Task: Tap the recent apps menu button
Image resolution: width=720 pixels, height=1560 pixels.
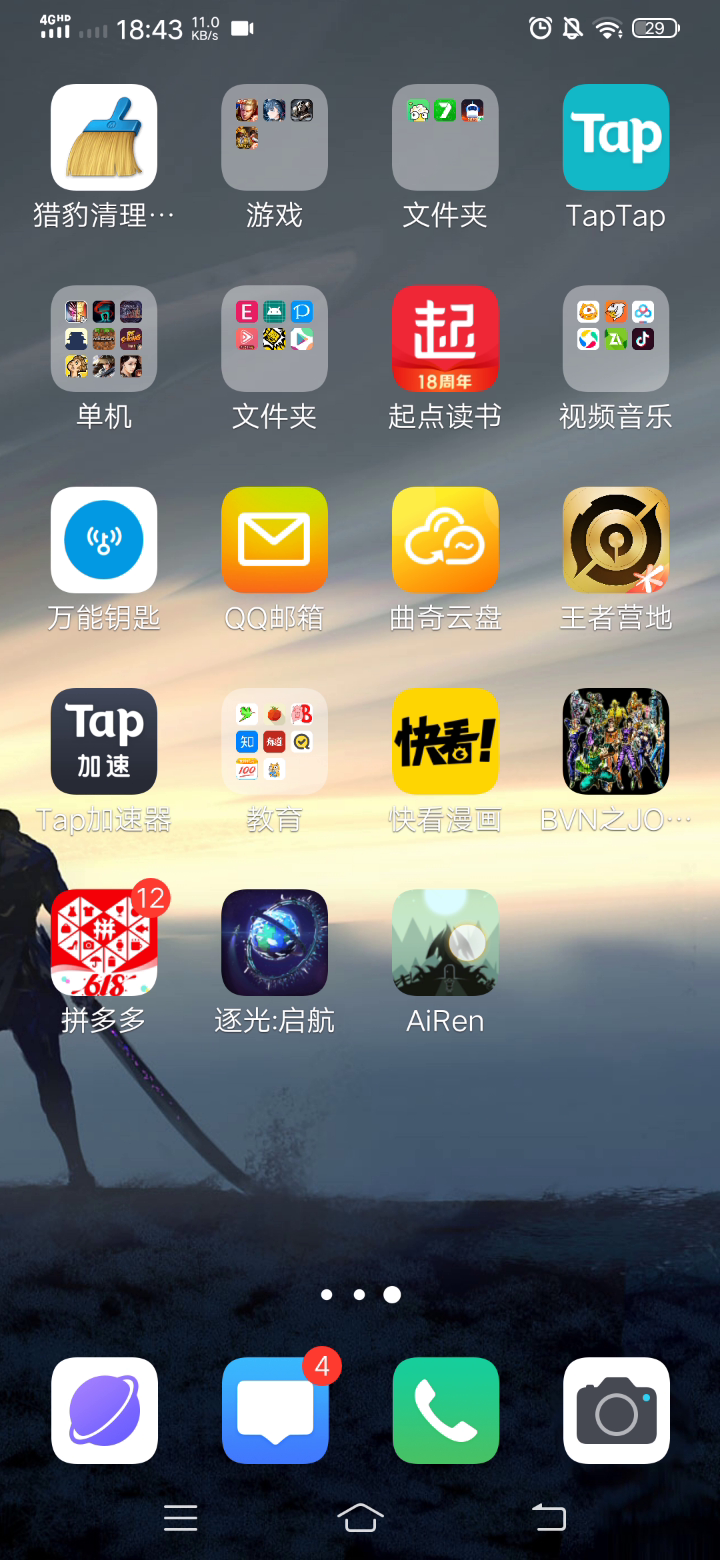Action: (180, 1518)
